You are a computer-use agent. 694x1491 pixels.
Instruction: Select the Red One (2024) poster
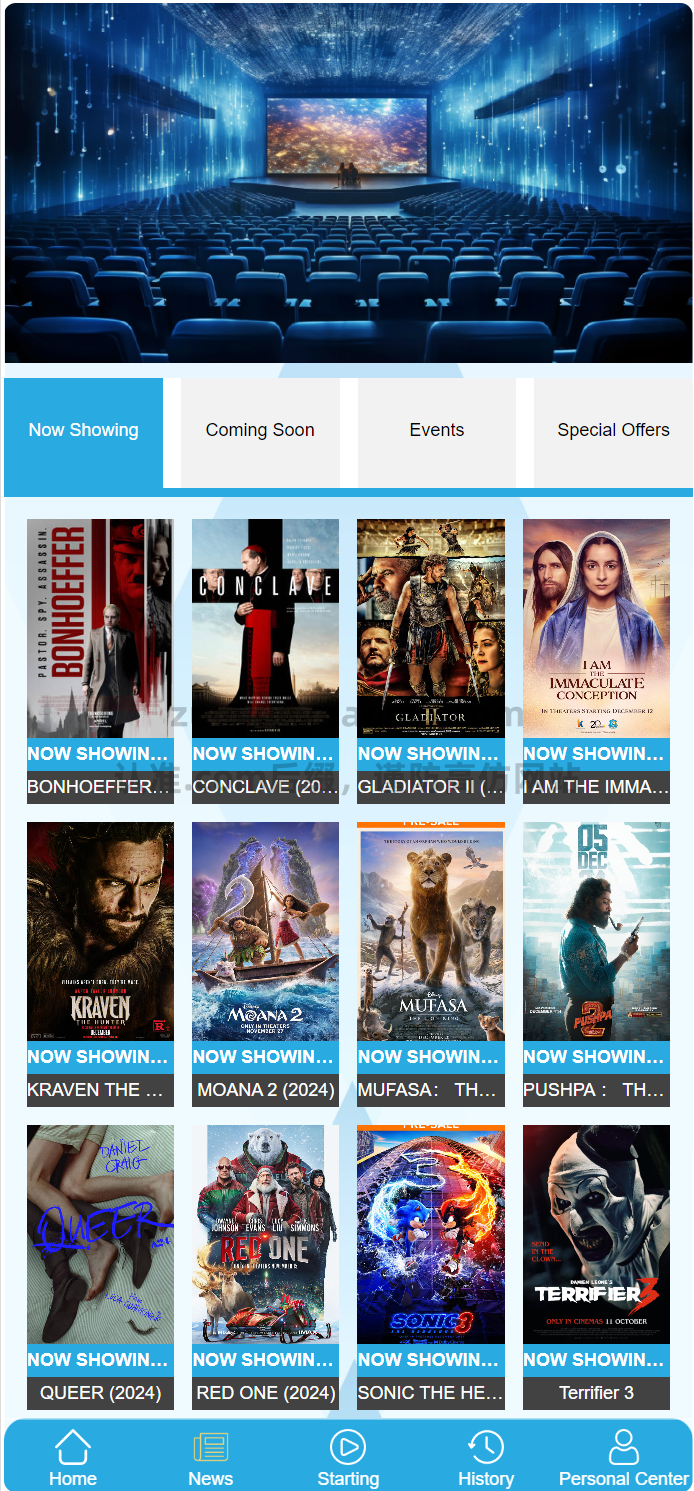pyautogui.click(x=265, y=1234)
